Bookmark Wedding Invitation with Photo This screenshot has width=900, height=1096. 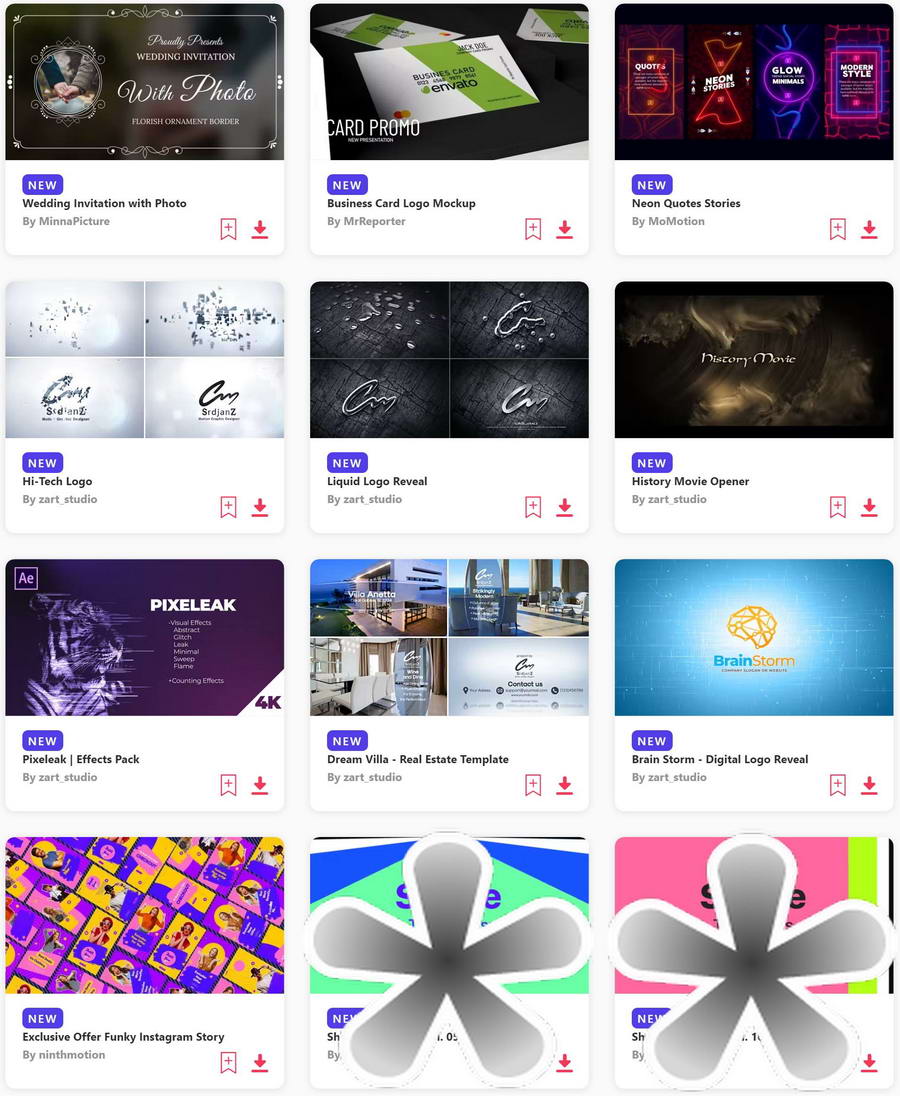[x=228, y=229]
